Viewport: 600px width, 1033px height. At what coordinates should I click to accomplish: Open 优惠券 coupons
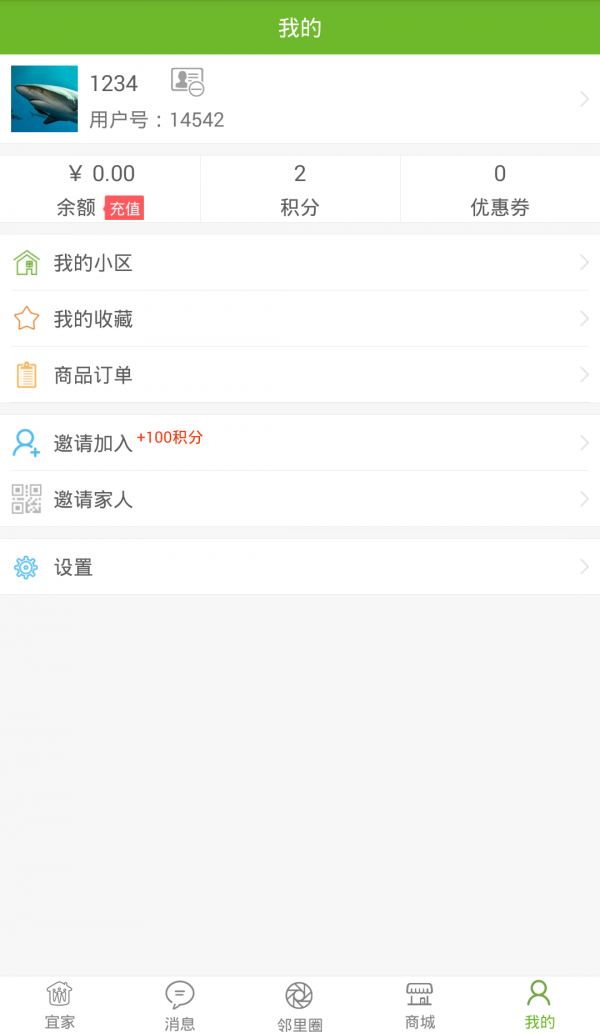(x=500, y=190)
